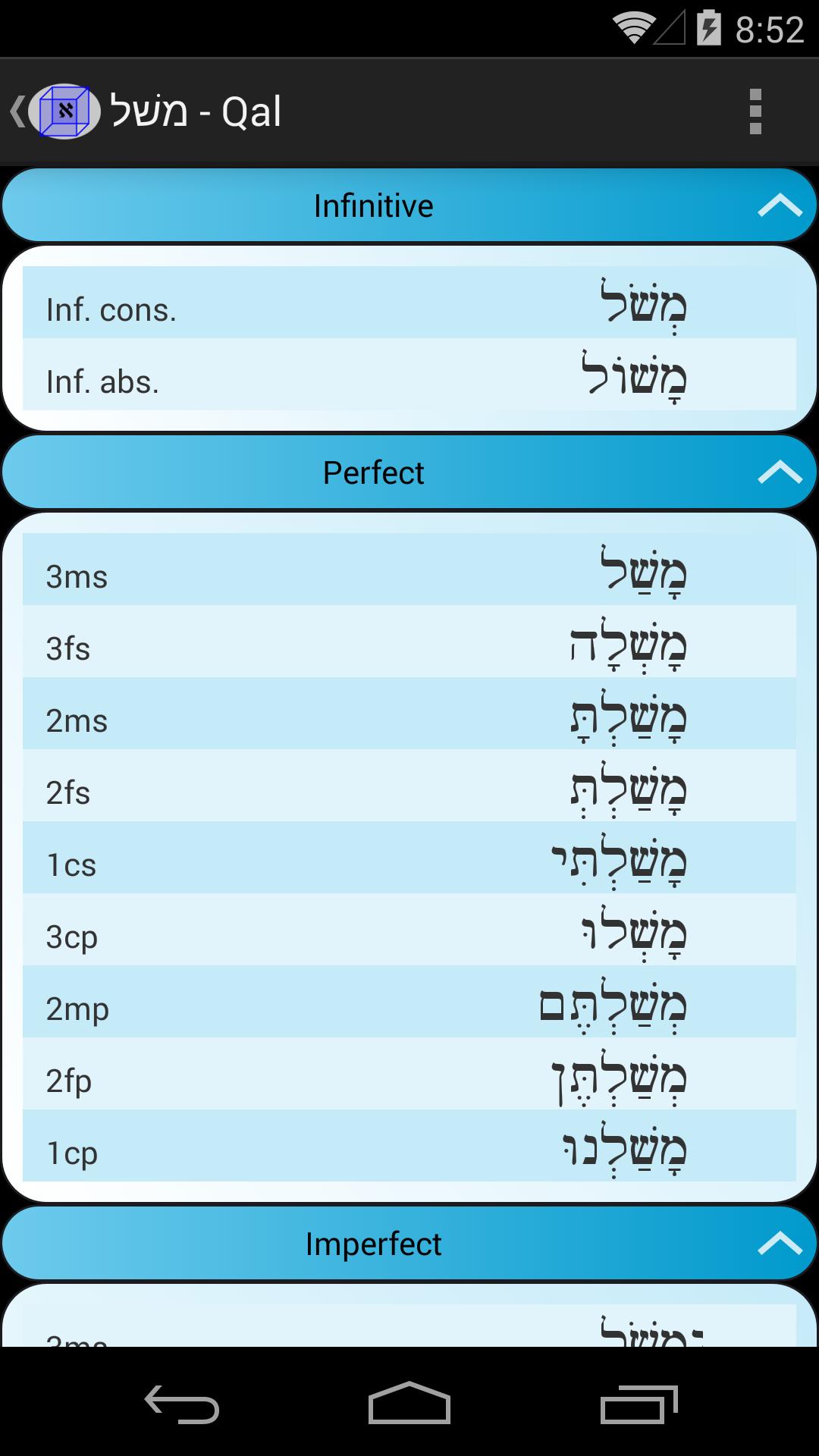Tap the 2fs perfect form
The height and width of the screenshot is (1456, 819).
(409, 792)
